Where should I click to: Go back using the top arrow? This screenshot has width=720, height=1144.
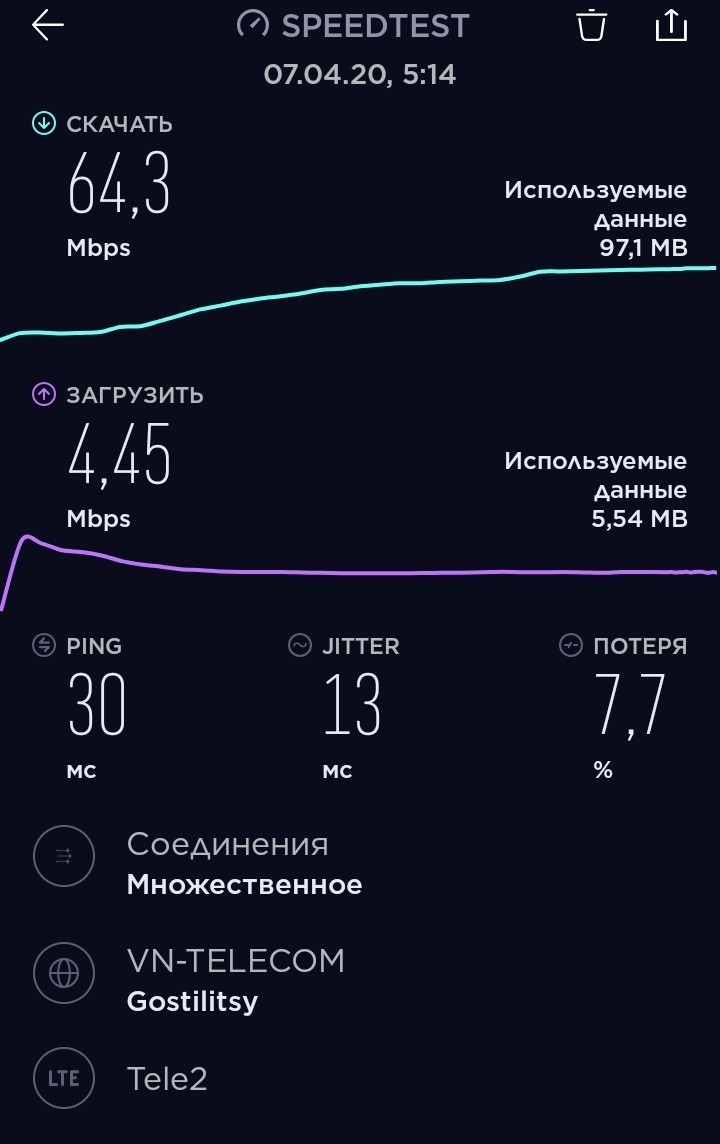click(47, 26)
